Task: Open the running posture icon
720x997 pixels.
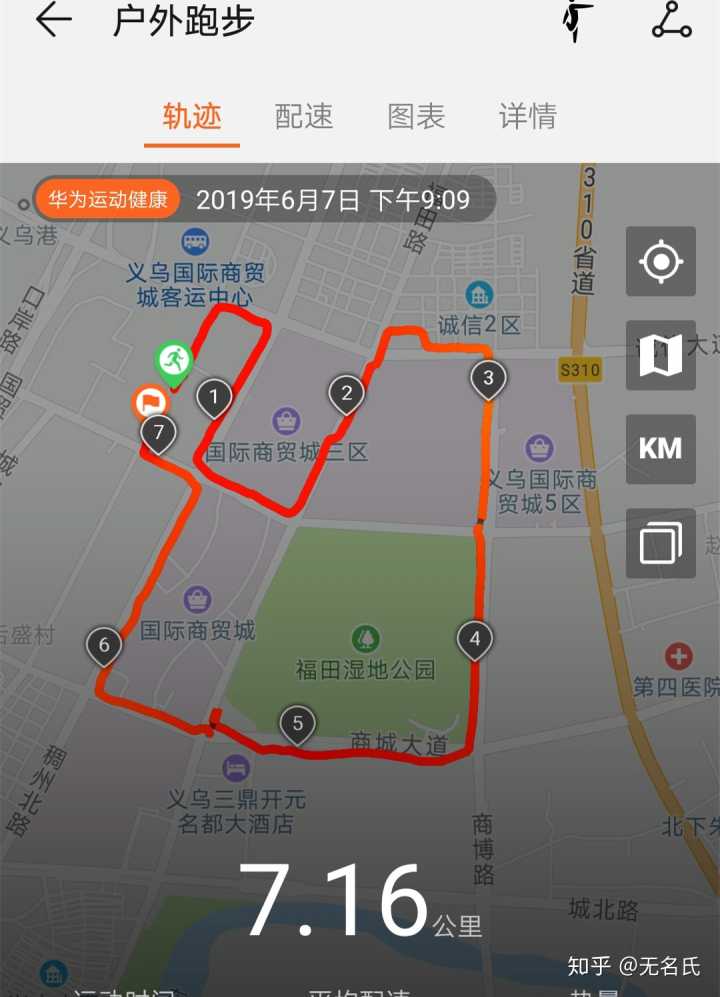Action: tap(577, 21)
